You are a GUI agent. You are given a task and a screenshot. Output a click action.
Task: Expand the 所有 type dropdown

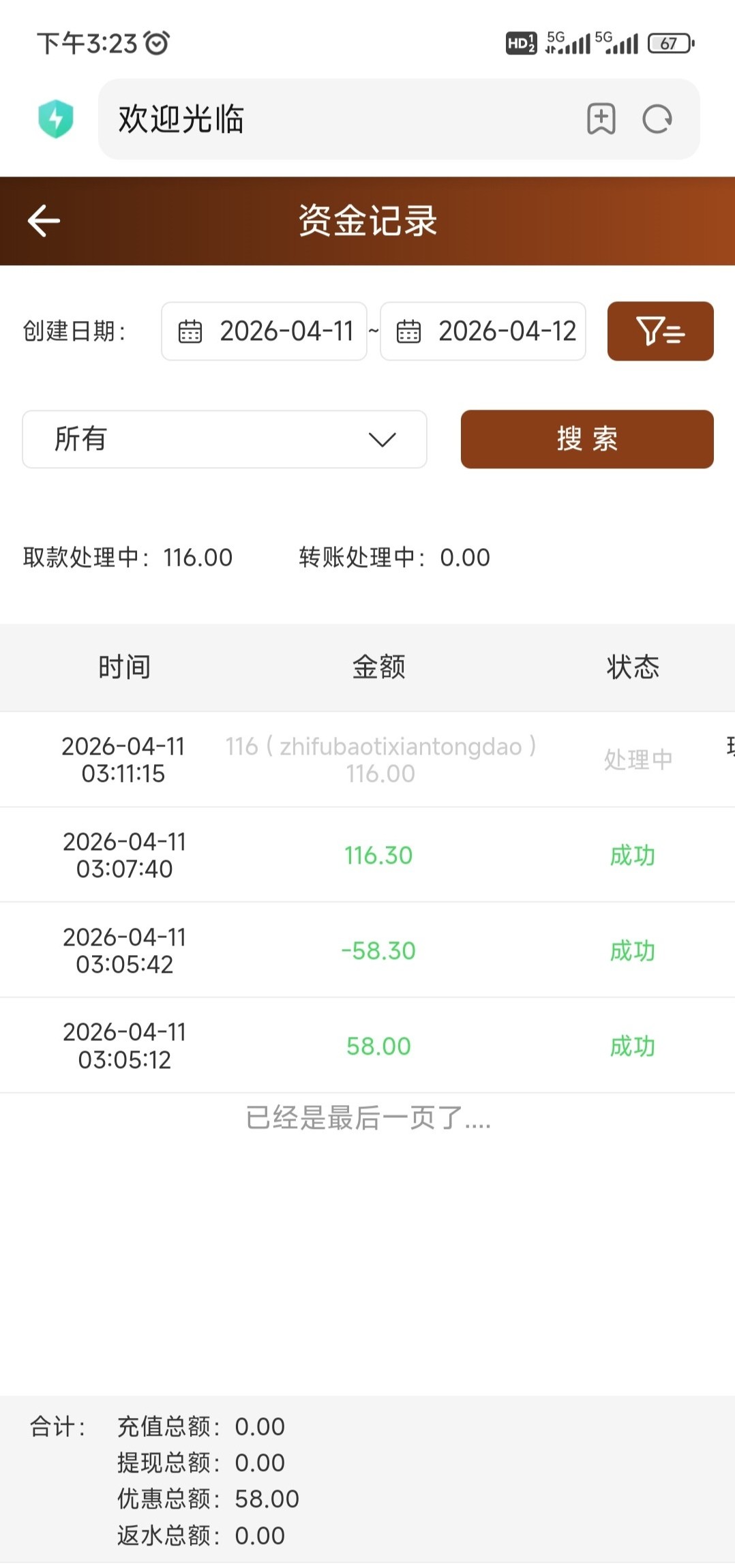click(x=224, y=439)
